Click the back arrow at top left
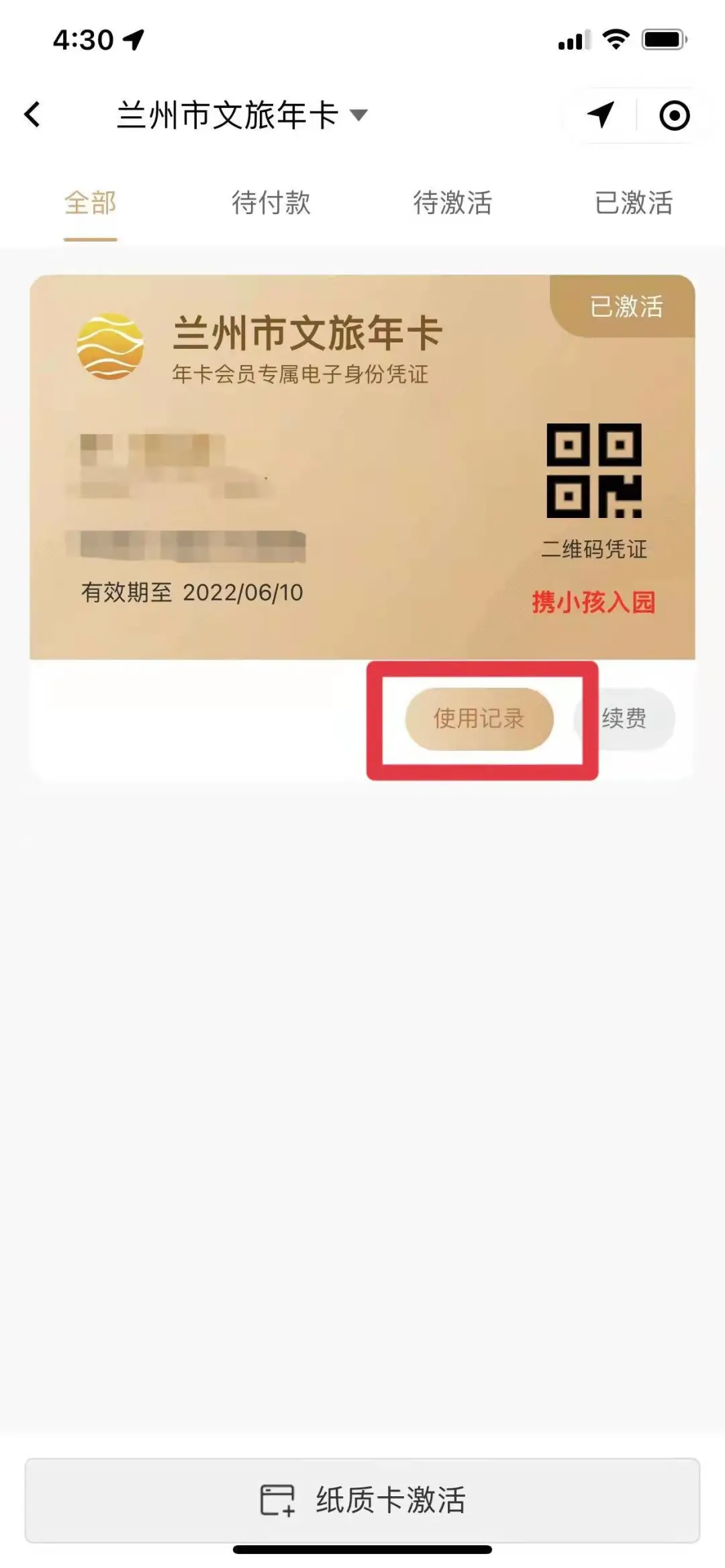 (x=30, y=114)
